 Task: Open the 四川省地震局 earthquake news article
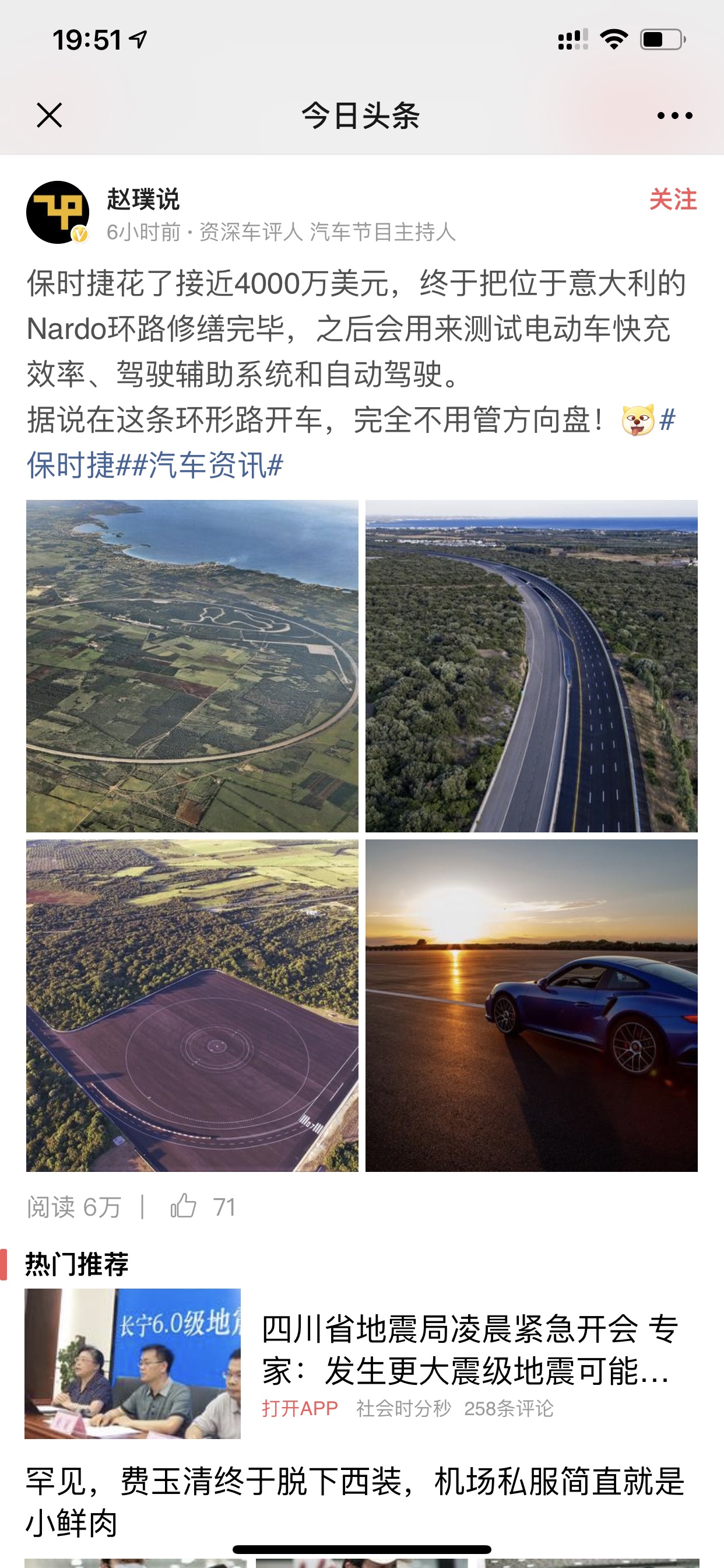[469, 1349]
